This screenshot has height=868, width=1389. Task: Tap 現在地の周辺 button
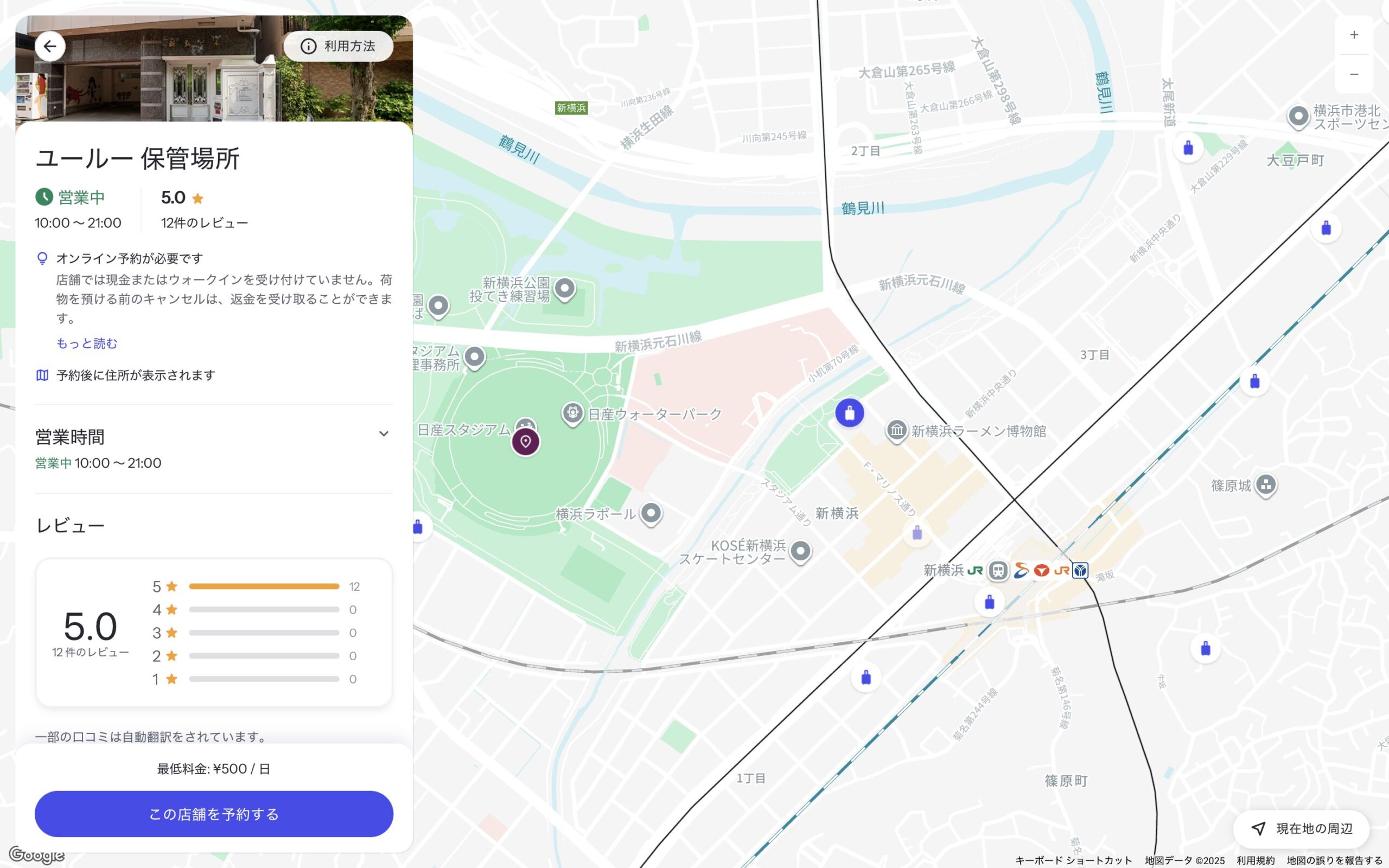coord(1301,828)
